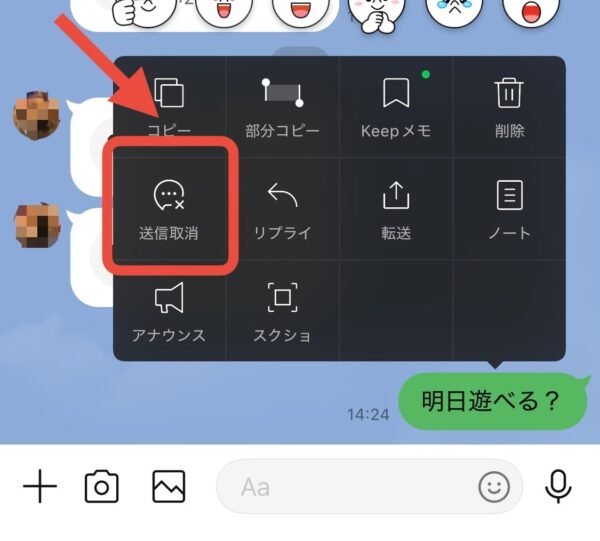
Task: Unsend the message via 送信取消
Action: (169, 208)
